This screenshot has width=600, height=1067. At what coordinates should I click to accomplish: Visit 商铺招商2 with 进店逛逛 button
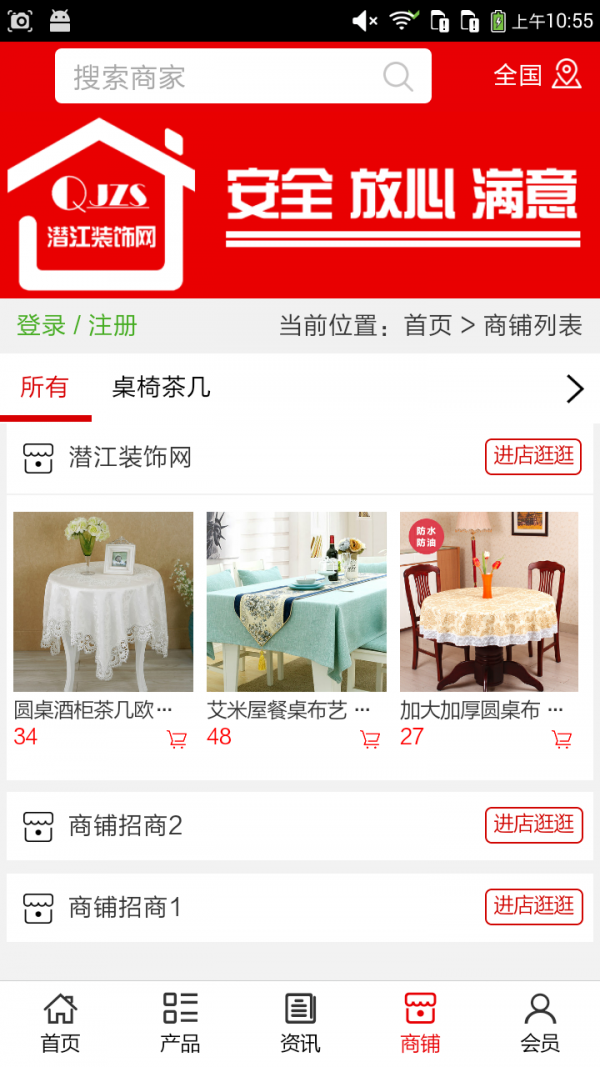coord(533,825)
